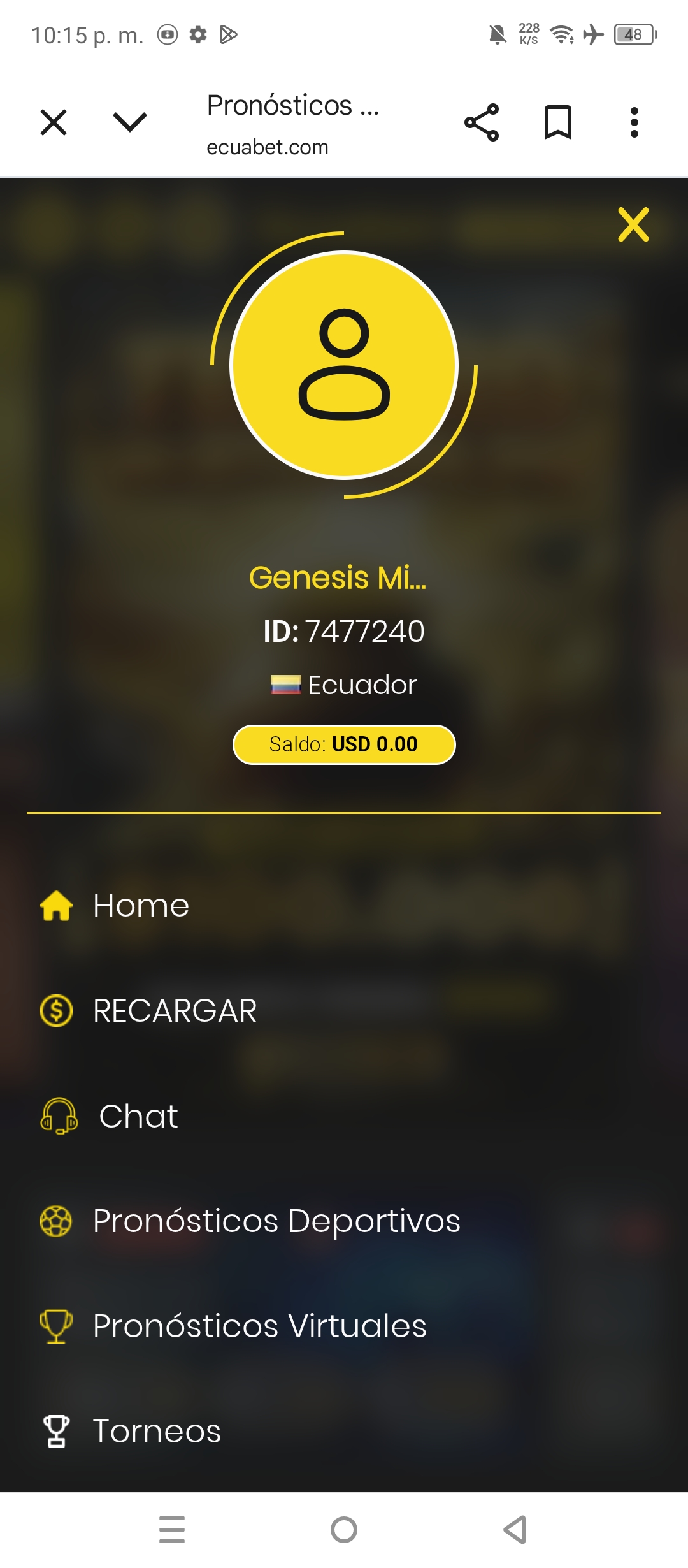688x1568 pixels.
Task: Dismiss the yellow side menu
Action: (633, 224)
